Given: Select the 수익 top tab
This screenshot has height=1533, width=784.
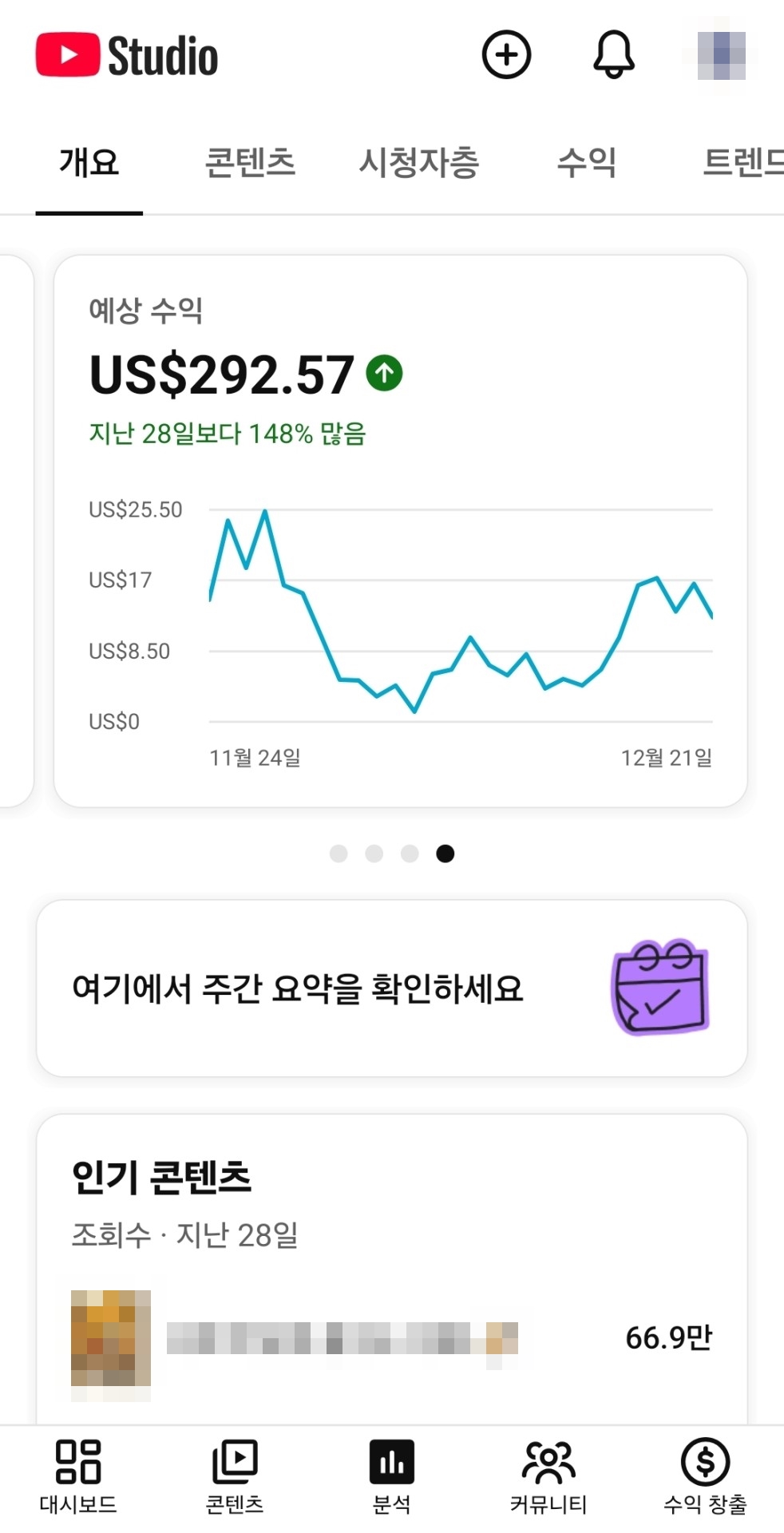Looking at the screenshot, I should point(586,163).
